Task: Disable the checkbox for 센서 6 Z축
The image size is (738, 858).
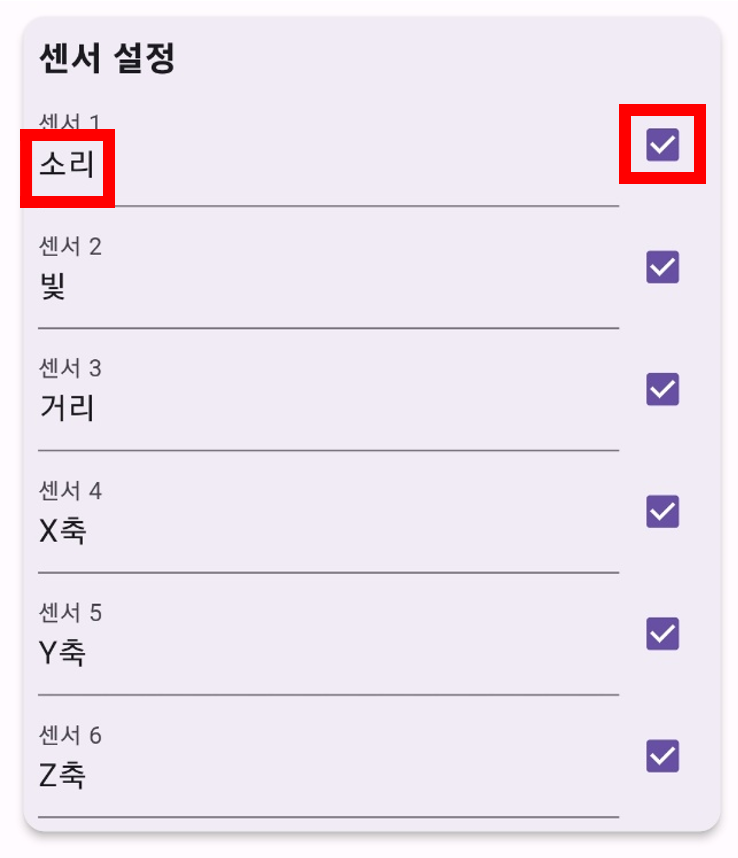Action: pyautogui.click(x=662, y=756)
